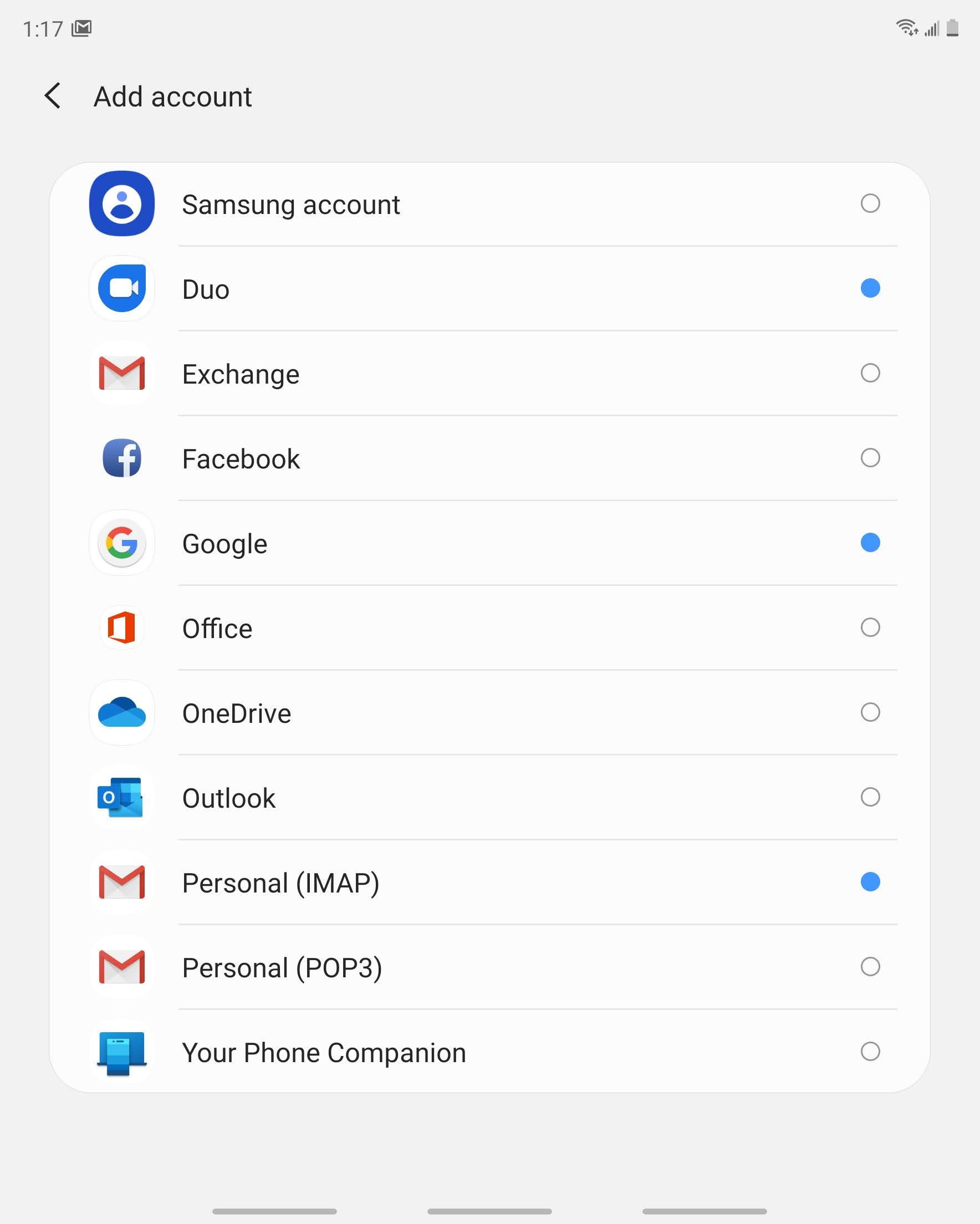Select the Samsung account radio button
980x1224 pixels.
[870, 205]
